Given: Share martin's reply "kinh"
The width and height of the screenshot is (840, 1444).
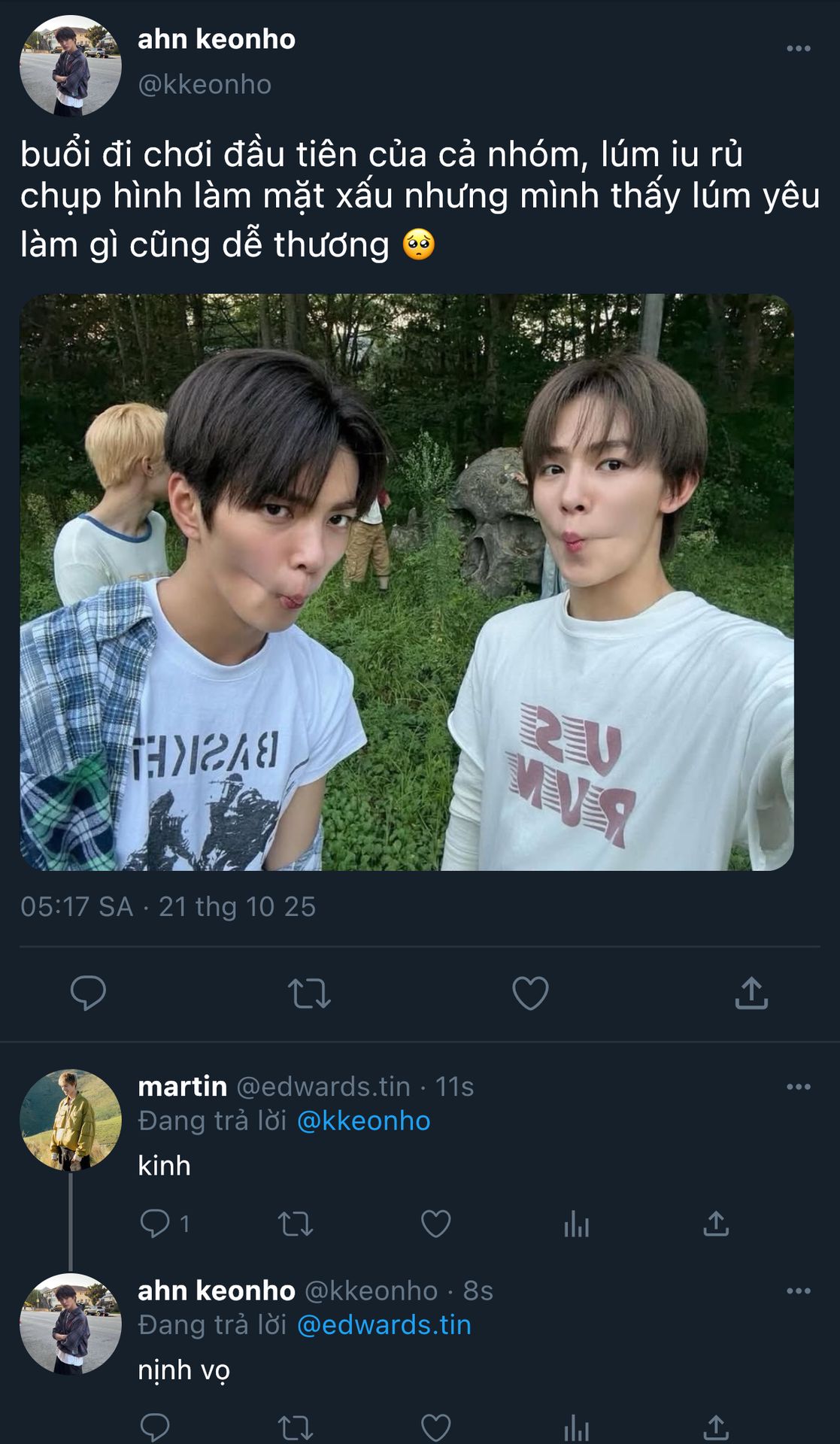Looking at the screenshot, I should tap(716, 1224).
